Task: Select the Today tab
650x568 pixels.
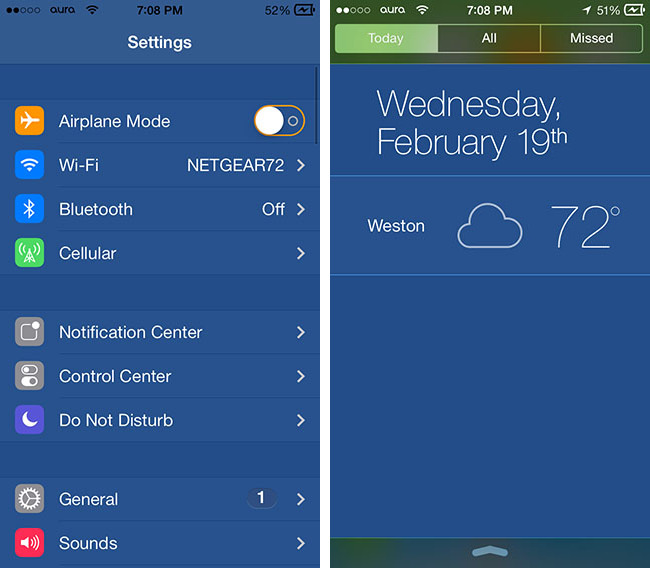Action: coord(386,38)
